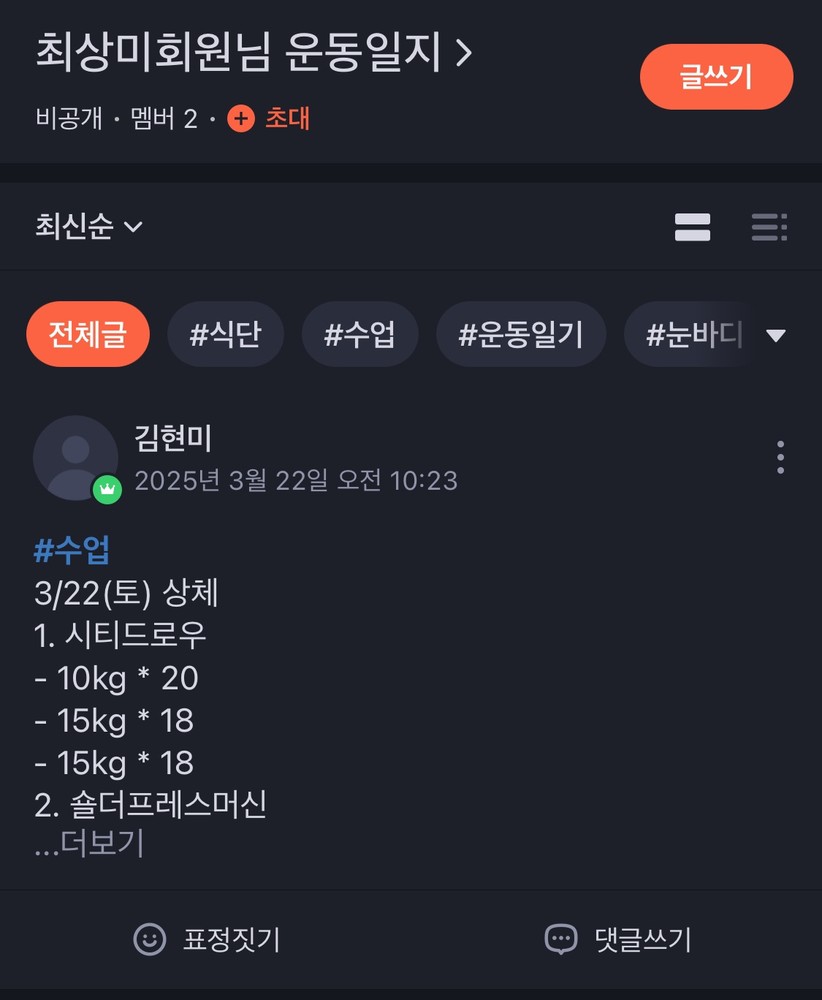The width and height of the screenshot is (822, 1000).
Task: Select the 전체글 chip
Action: pos(88,335)
